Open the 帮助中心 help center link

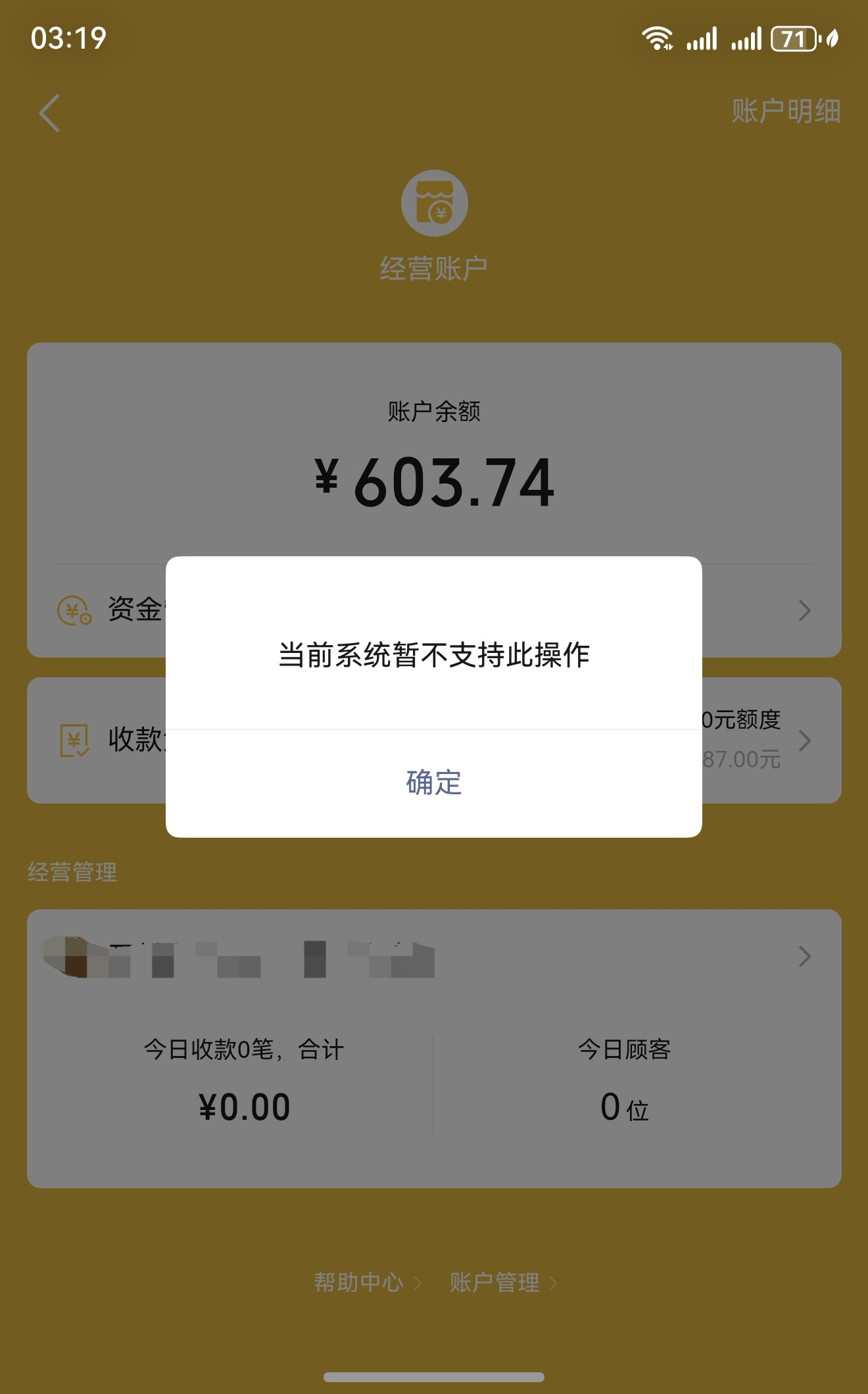(358, 1282)
